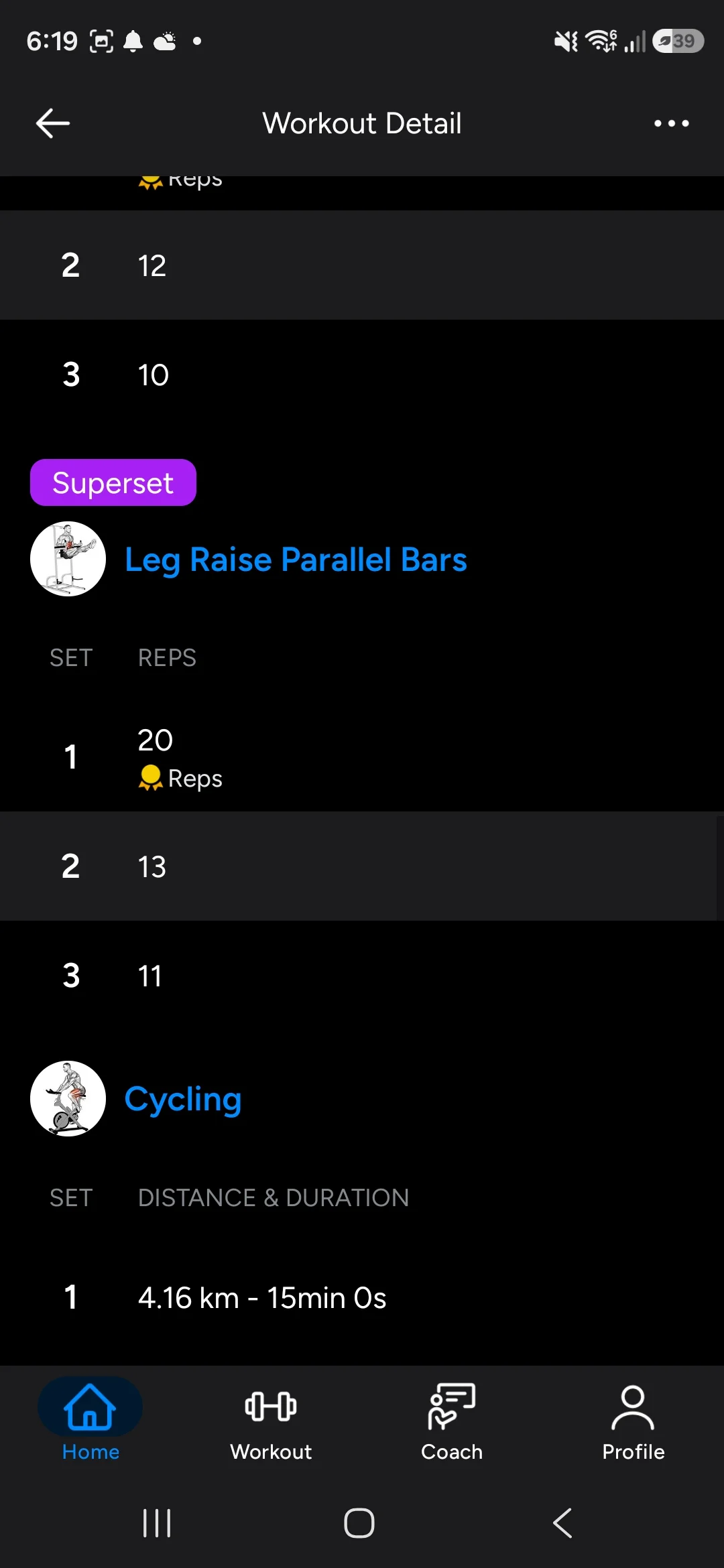Open the Cycling exercise link
Viewport: 724px width, 1568px height.
click(x=183, y=1099)
